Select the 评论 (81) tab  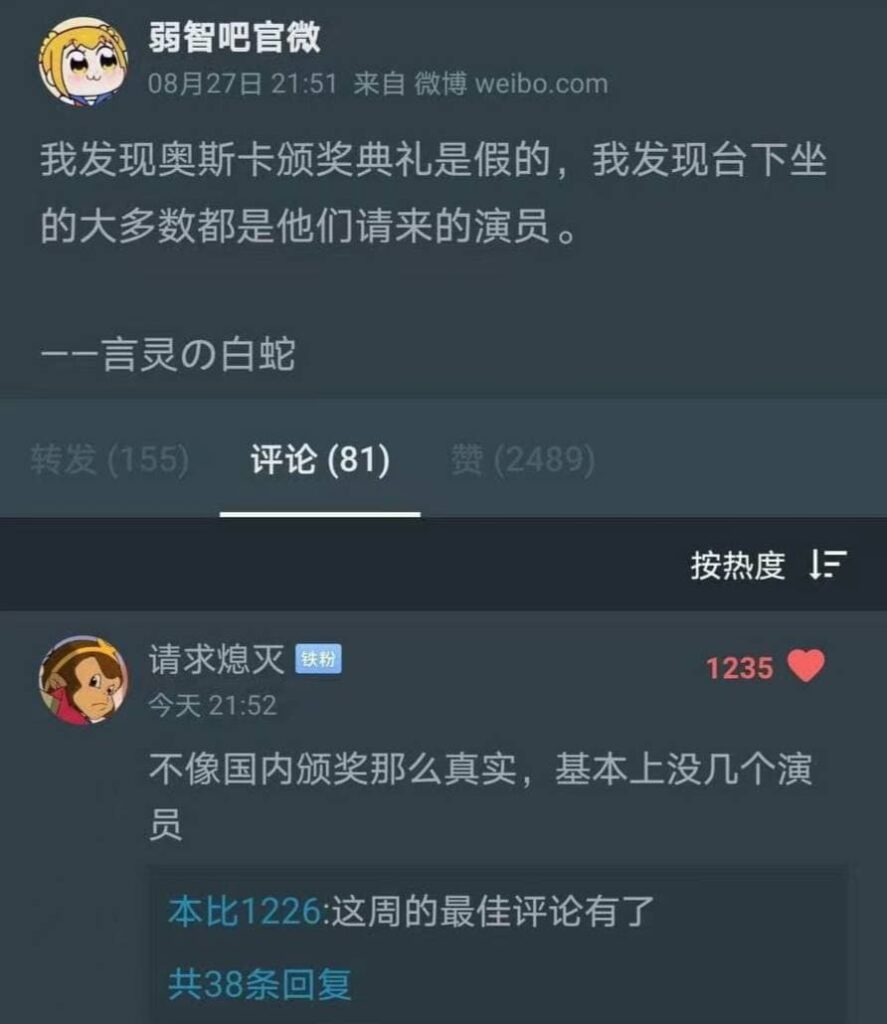(319, 460)
